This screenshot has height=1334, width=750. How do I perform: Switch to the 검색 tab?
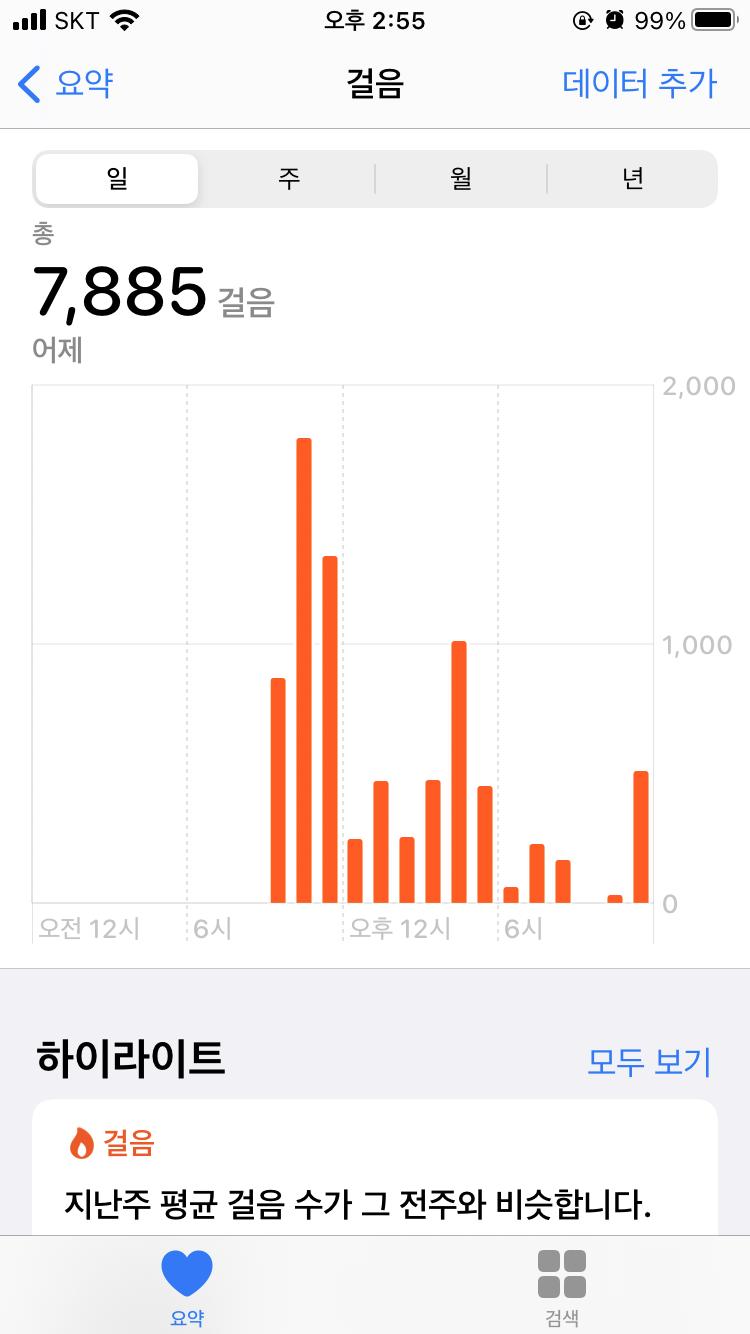coord(562,1286)
